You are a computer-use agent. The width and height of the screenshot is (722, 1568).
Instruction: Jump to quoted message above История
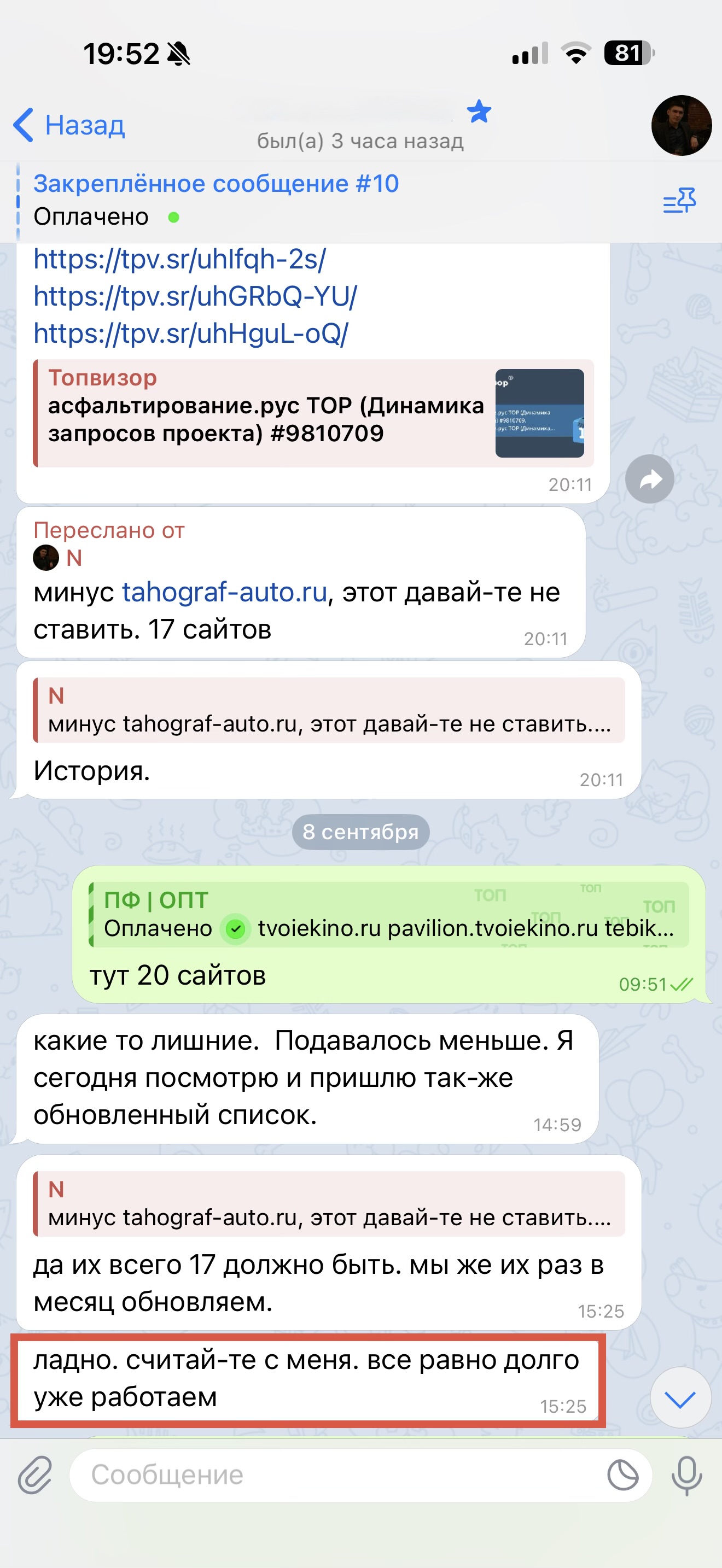(329, 710)
